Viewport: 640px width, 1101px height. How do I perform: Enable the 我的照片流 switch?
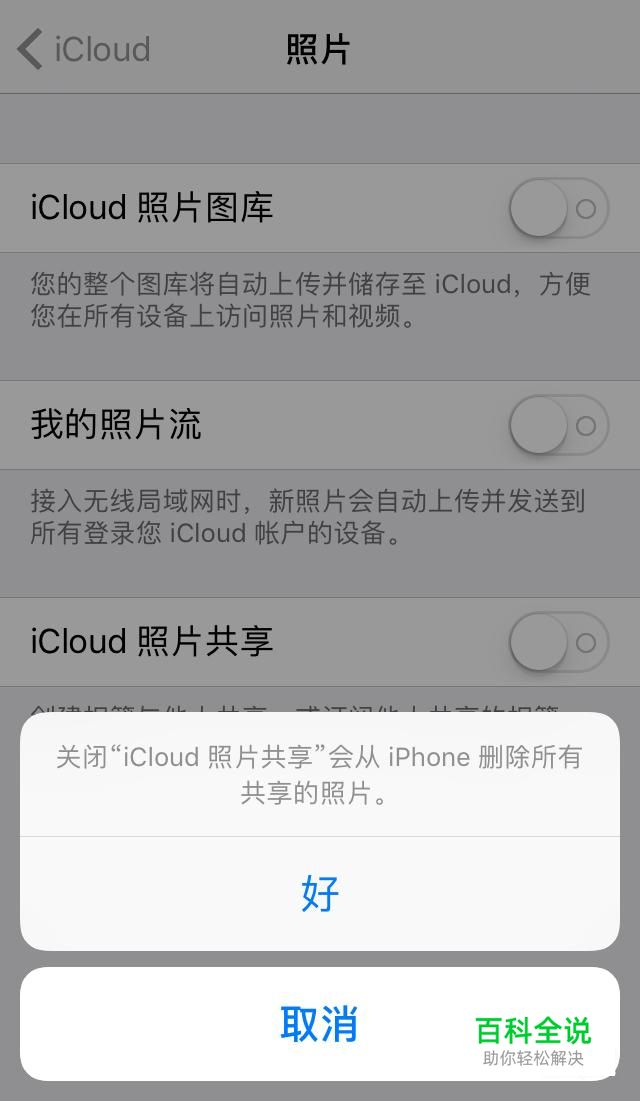coord(559,426)
